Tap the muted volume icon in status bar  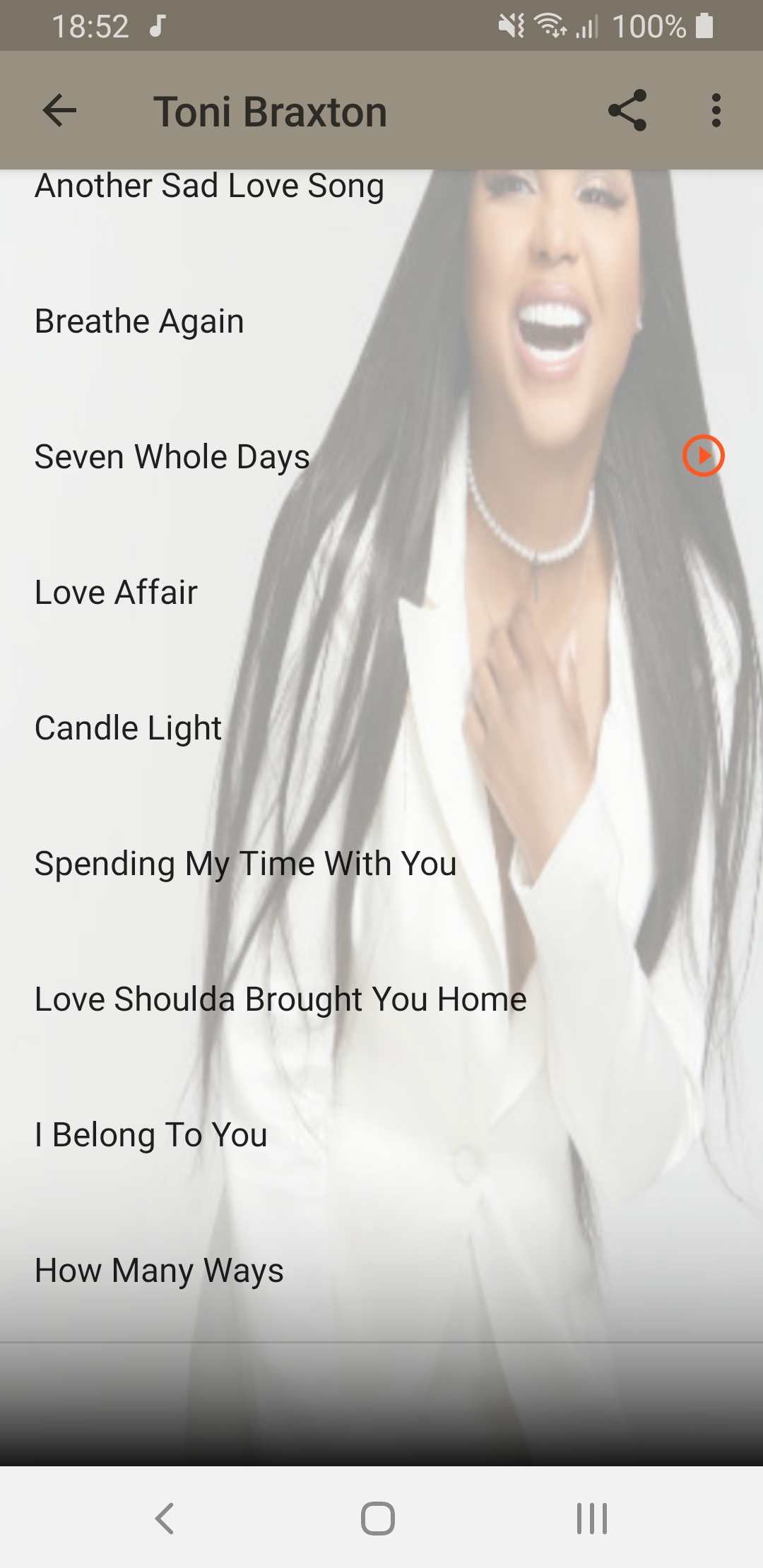511,27
